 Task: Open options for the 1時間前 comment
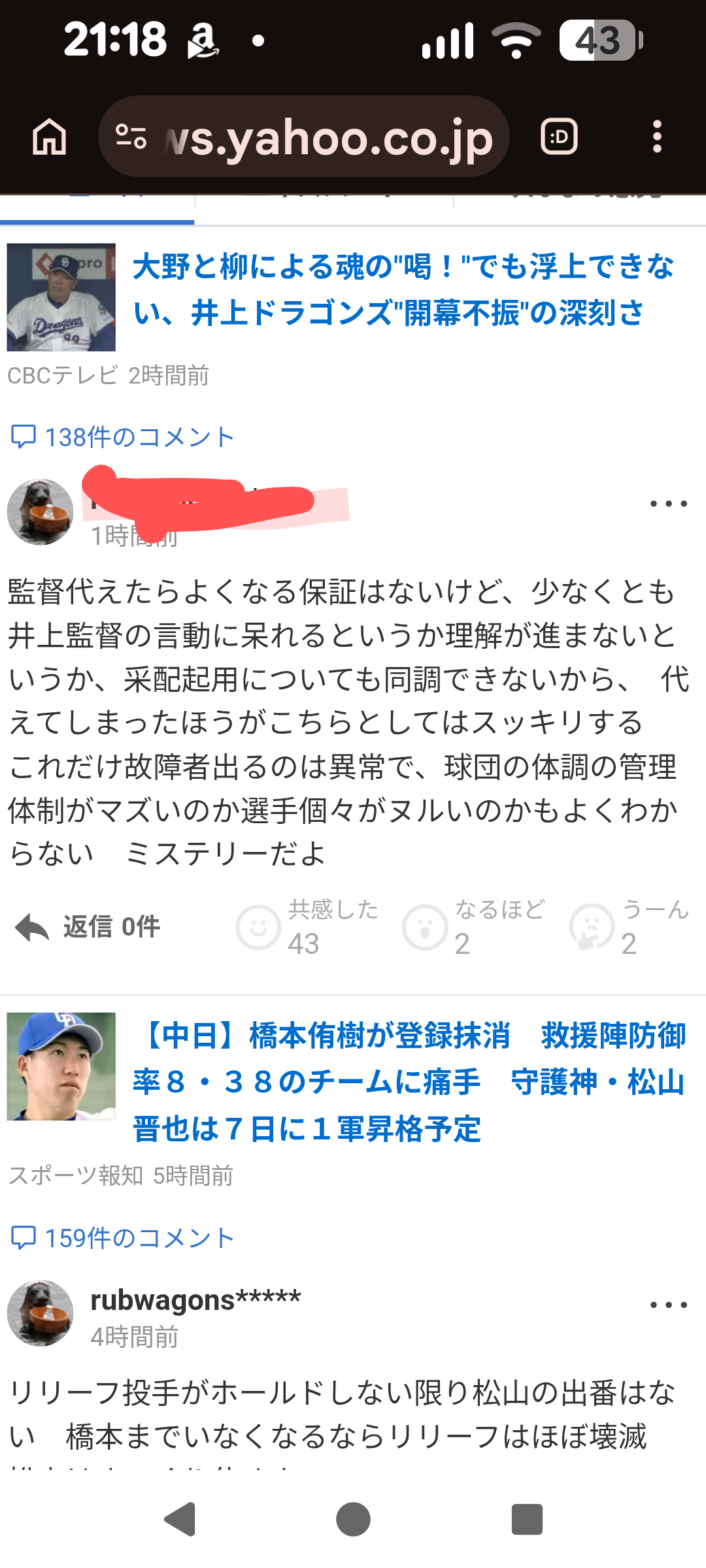point(668,504)
